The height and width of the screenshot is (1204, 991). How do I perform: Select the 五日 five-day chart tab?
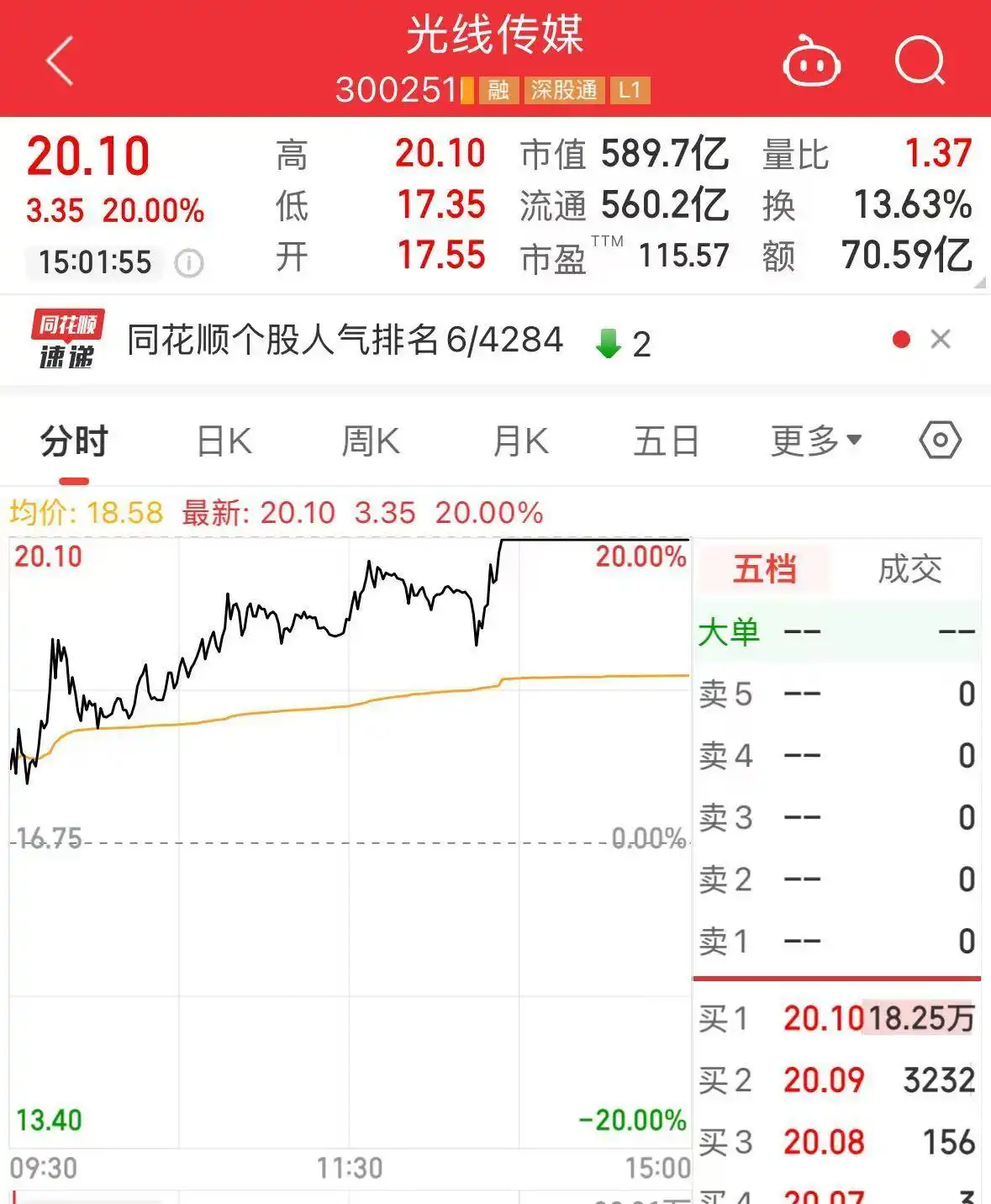tap(665, 438)
